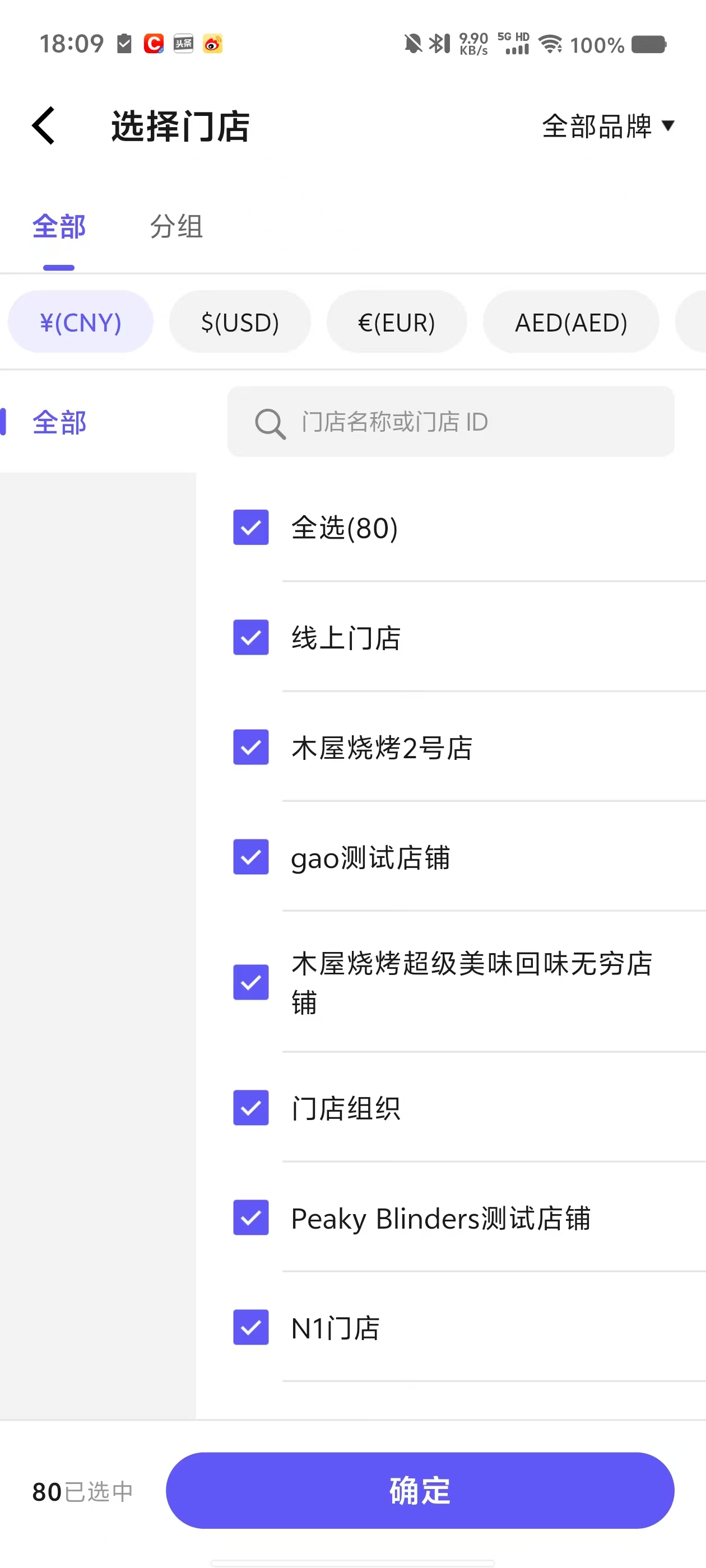Select the 全部 top tab

(59, 226)
